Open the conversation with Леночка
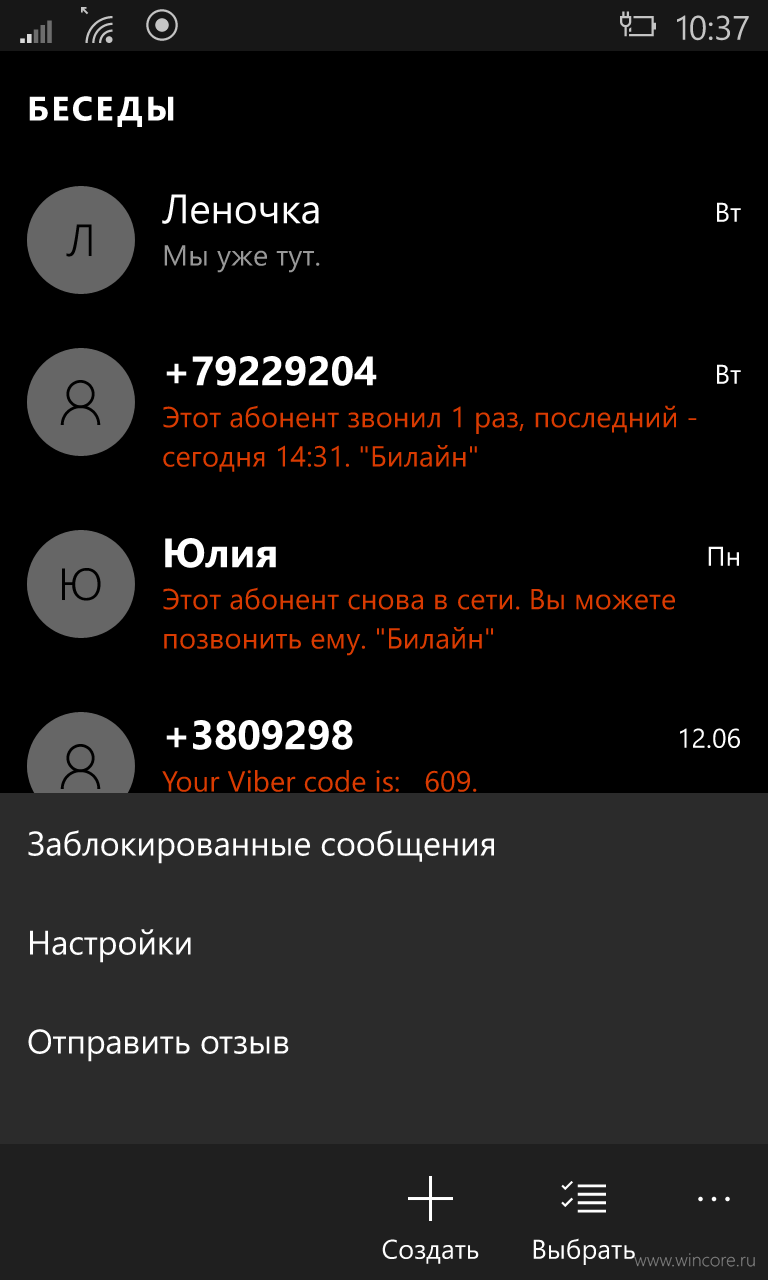768x1280 pixels. (x=384, y=238)
